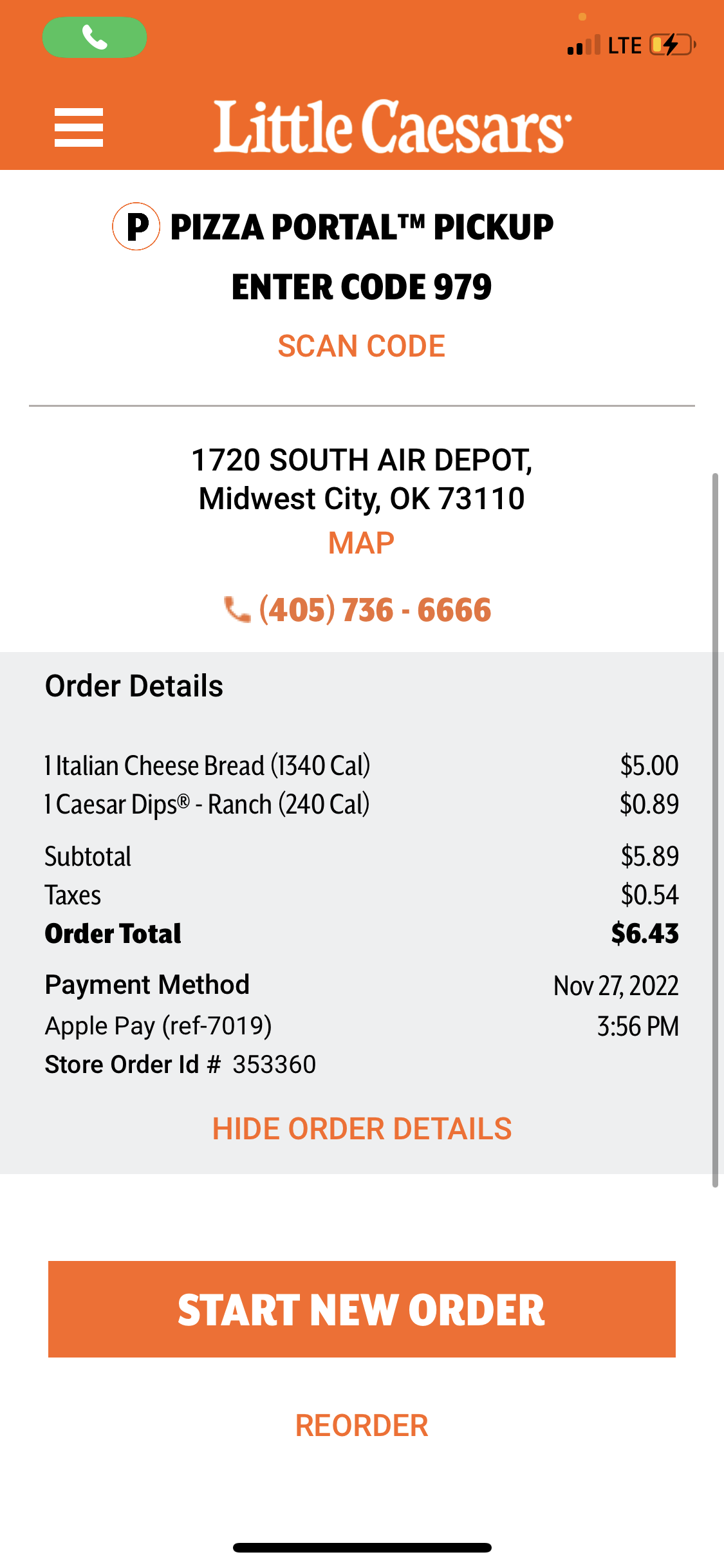Image resolution: width=724 pixels, height=1568 pixels.
Task: Open MAP for the Midwest City store
Action: [x=362, y=542]
